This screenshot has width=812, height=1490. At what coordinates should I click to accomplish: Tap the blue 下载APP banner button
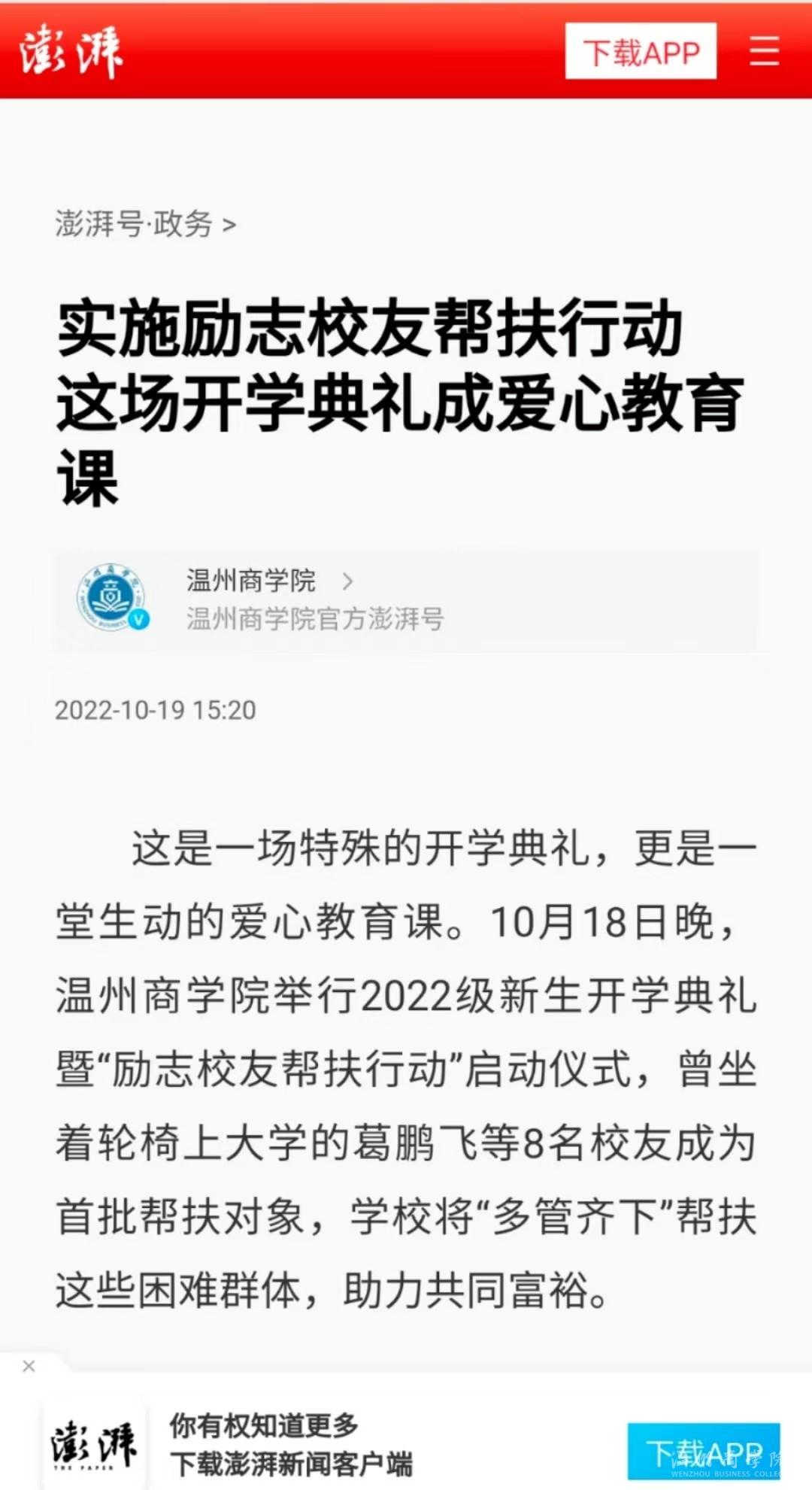tap(703, 1452)
